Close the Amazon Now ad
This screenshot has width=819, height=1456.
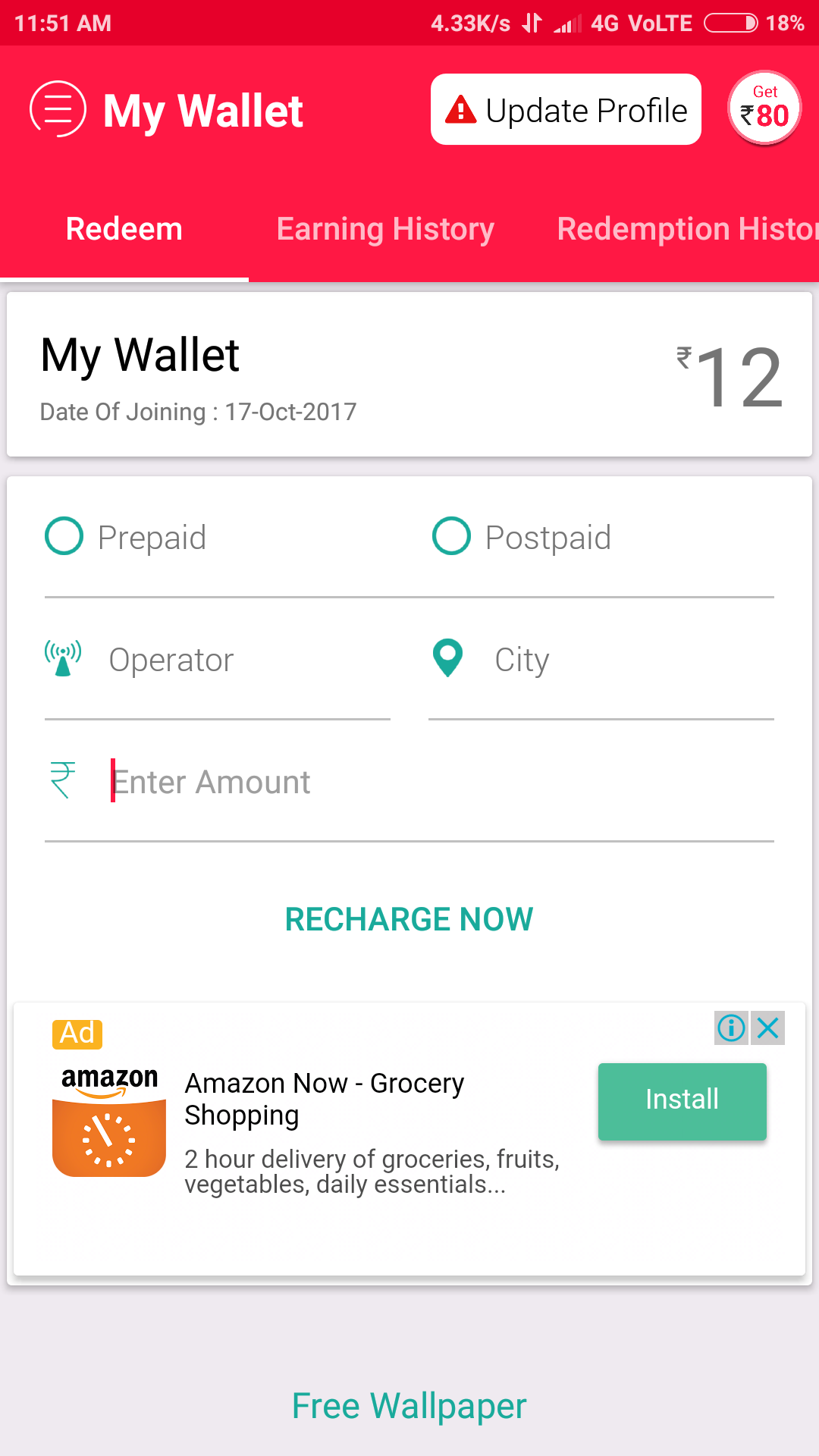pyautogui.click(x=768, y=1028)
